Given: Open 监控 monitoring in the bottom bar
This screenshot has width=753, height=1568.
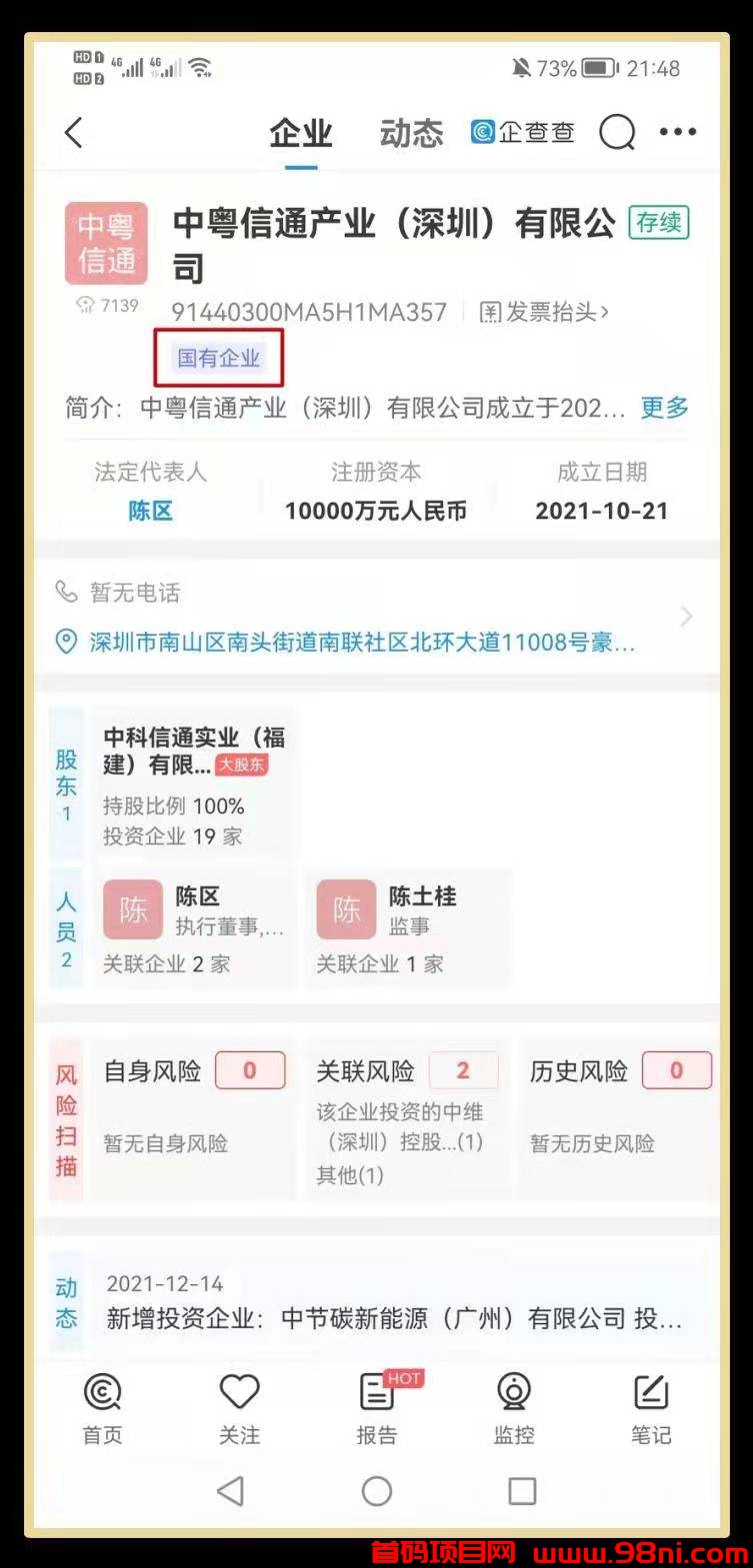Looking at the screenshot, I should (x=514, y=1409).
